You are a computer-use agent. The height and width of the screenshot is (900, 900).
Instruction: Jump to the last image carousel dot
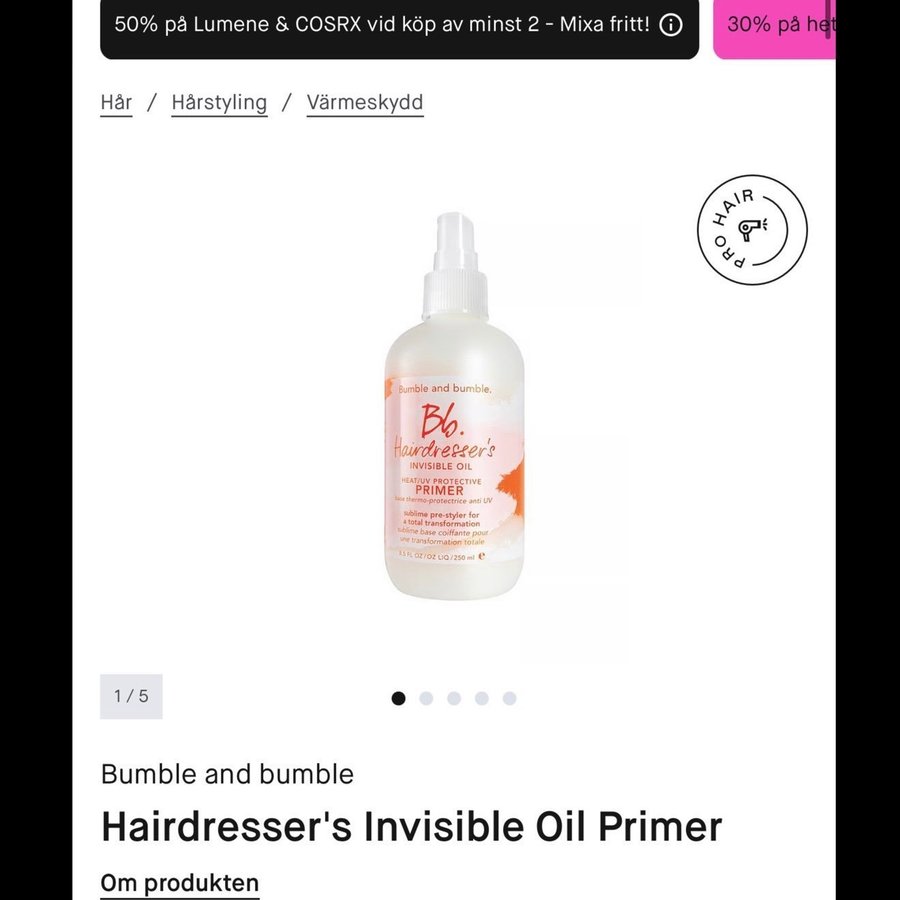coord(510,698)
